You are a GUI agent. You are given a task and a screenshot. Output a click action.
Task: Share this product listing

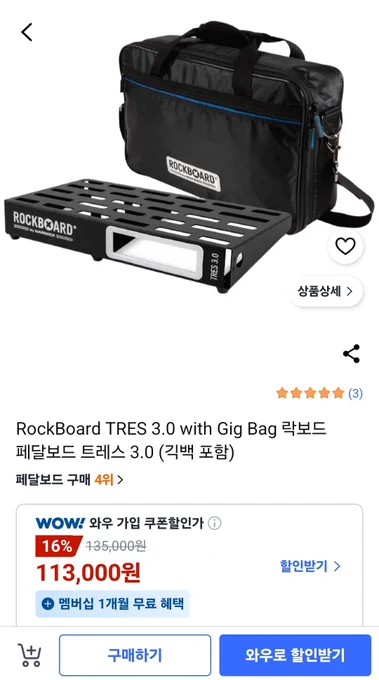[351, 353]
